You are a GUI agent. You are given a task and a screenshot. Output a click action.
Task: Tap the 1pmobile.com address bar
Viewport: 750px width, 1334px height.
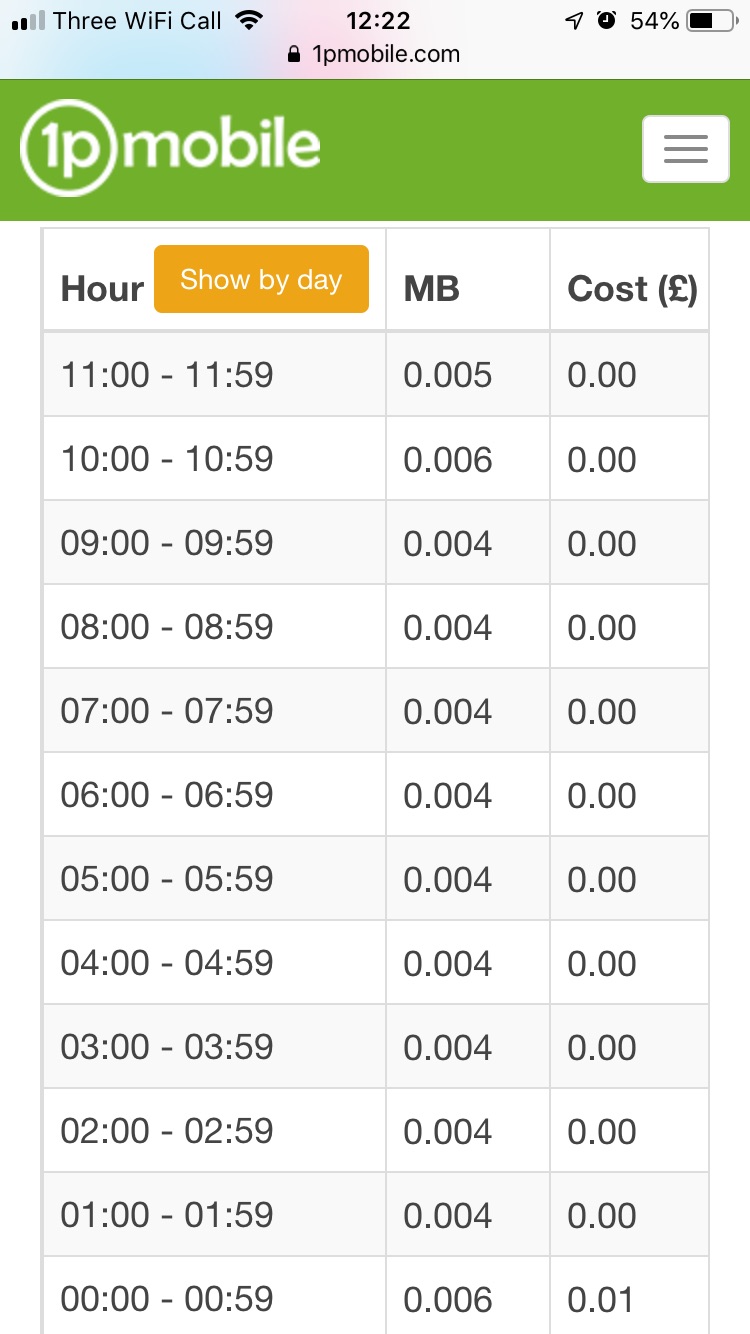coord(375,54)
